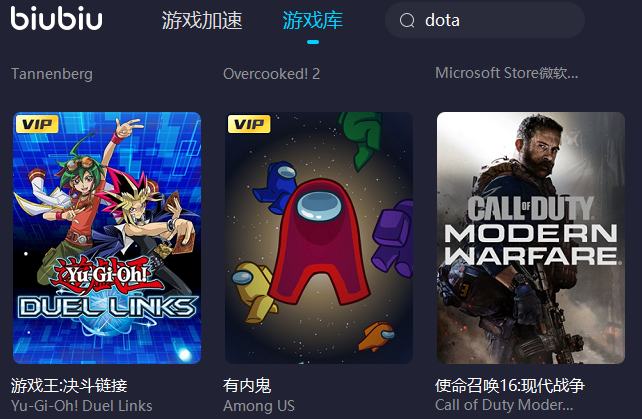Open the Microsoft Store entry
This screenshot has width=642, height=419.
click(507, 74)
